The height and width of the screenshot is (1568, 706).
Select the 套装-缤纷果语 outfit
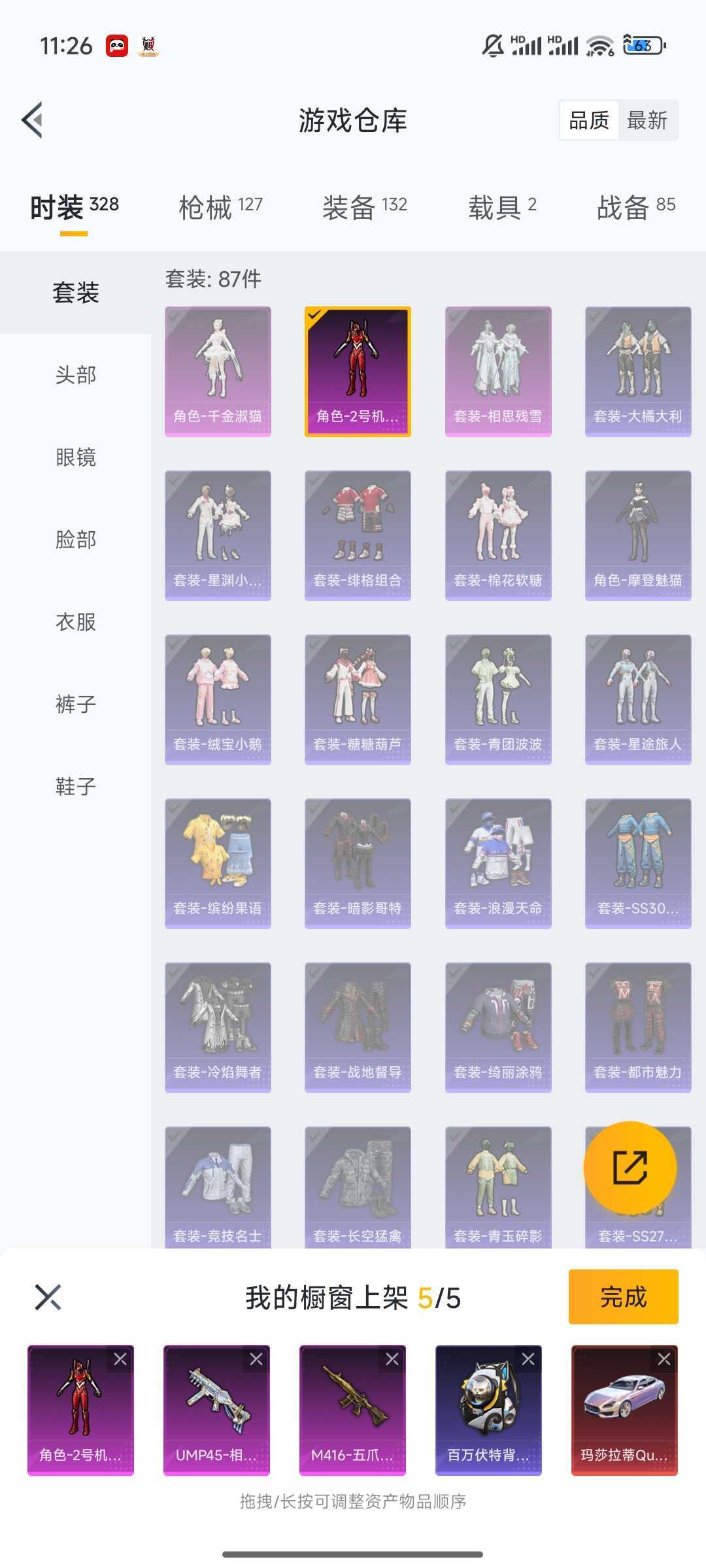coord(218,863)
